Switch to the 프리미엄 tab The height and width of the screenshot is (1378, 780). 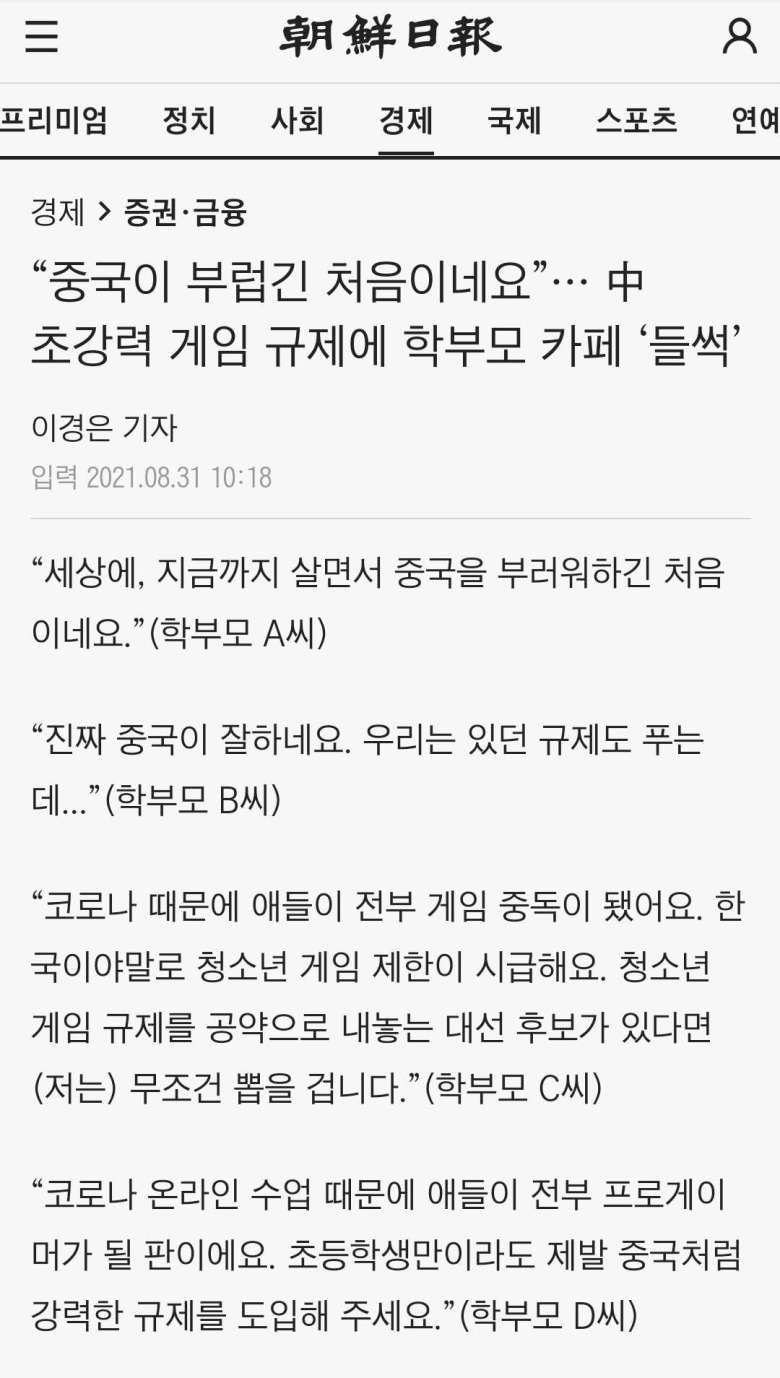pos(52,121)
